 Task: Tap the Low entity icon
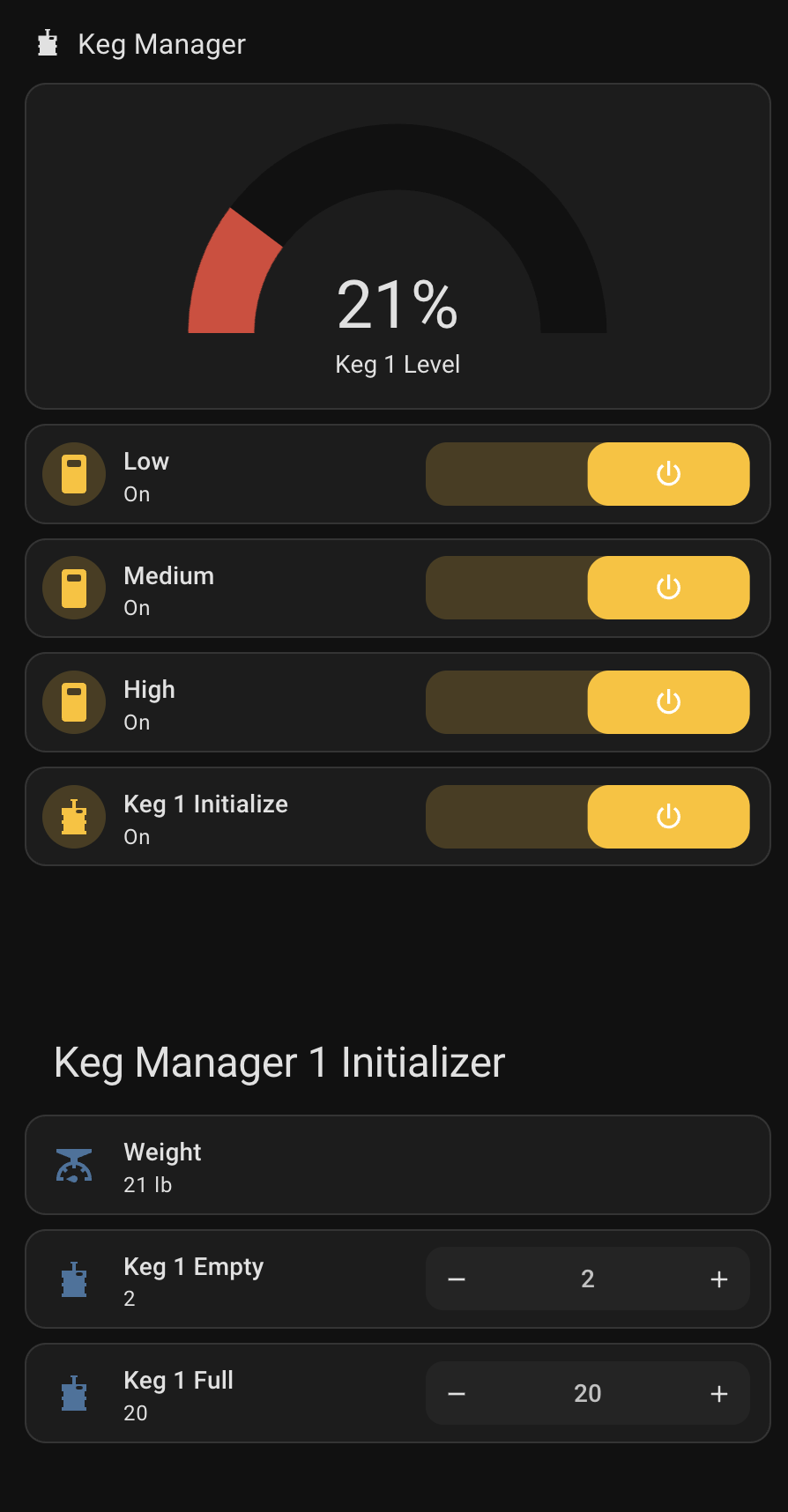click(x=74, y=474)
